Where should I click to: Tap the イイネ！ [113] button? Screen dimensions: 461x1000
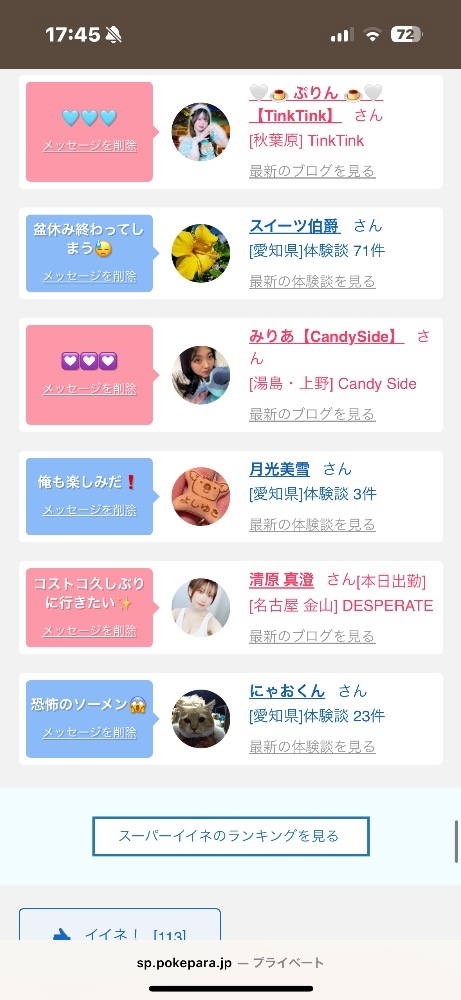click(120, 924)
